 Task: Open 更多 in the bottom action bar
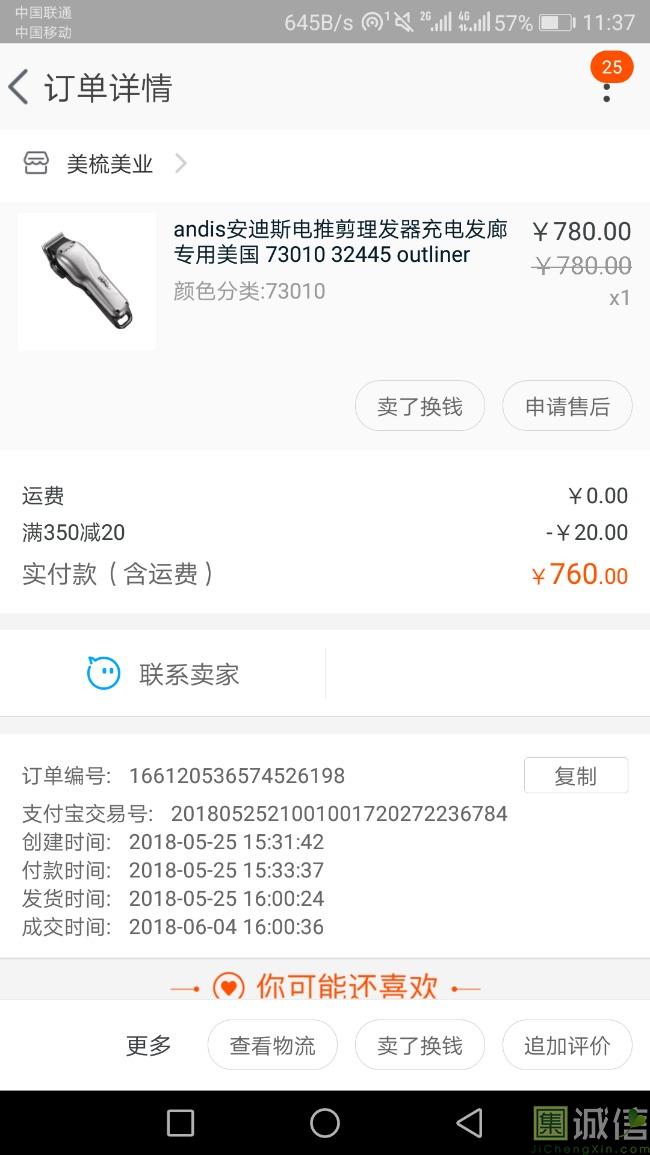[148, 1045]
